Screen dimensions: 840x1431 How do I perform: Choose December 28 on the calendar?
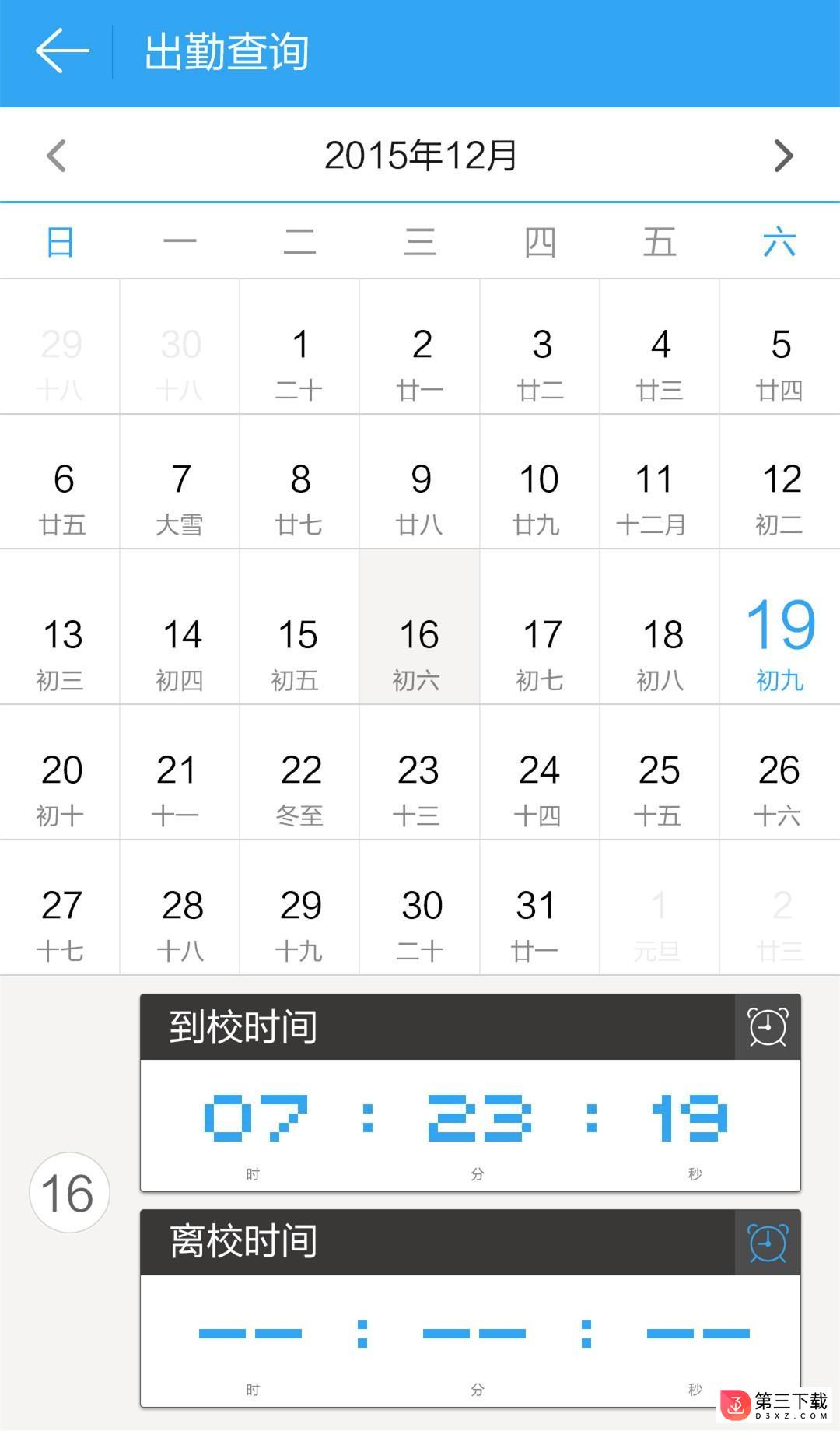click(x=180, y=908)
